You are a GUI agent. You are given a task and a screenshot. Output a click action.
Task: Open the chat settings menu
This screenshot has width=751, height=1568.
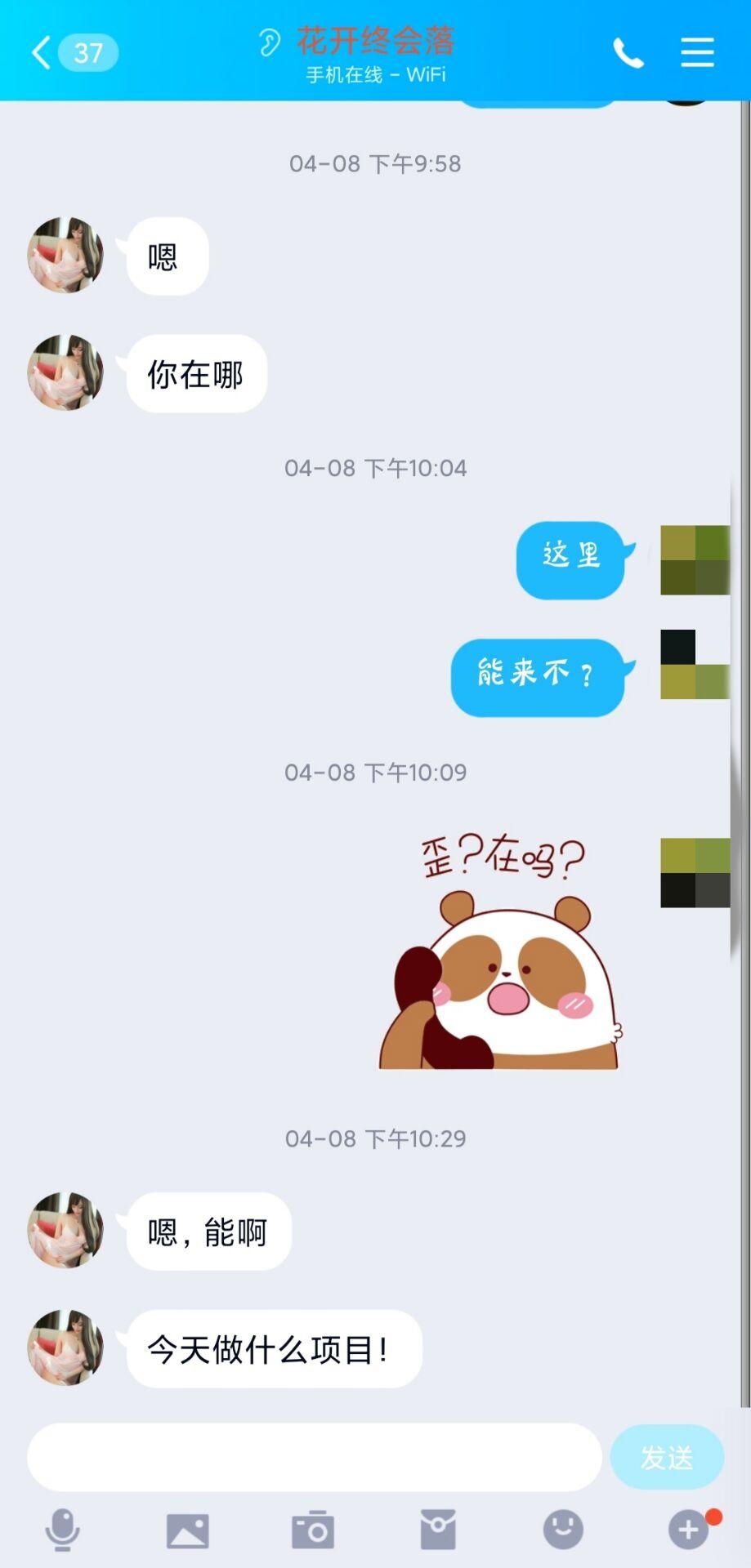click(x=697, y=53)
